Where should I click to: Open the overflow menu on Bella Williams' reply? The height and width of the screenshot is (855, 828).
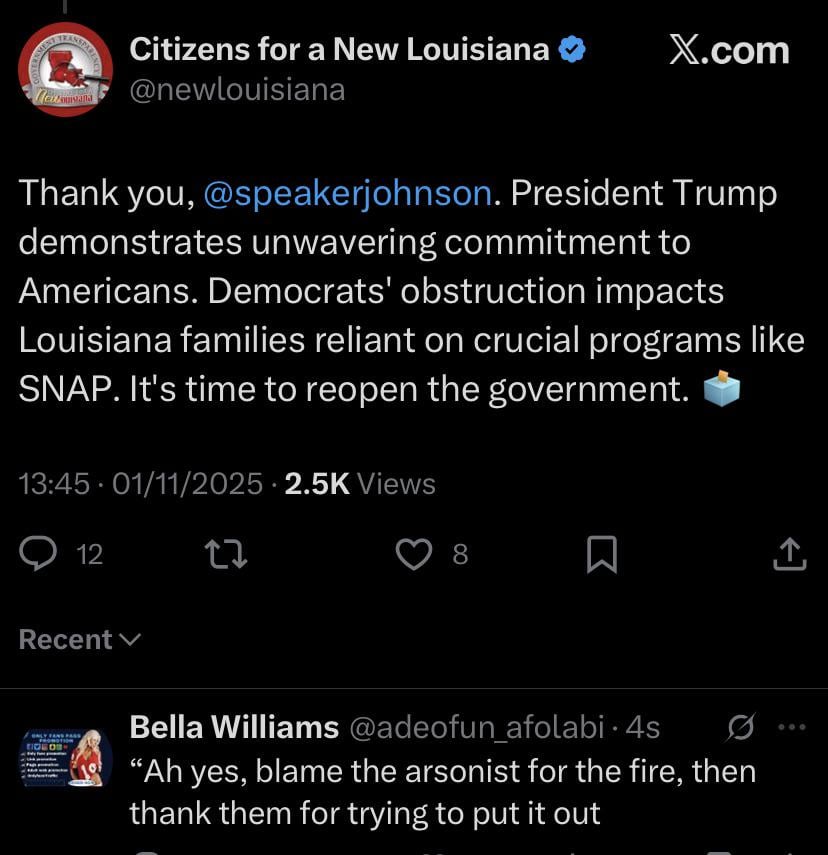pyautogui.click(x=791, y=728)
